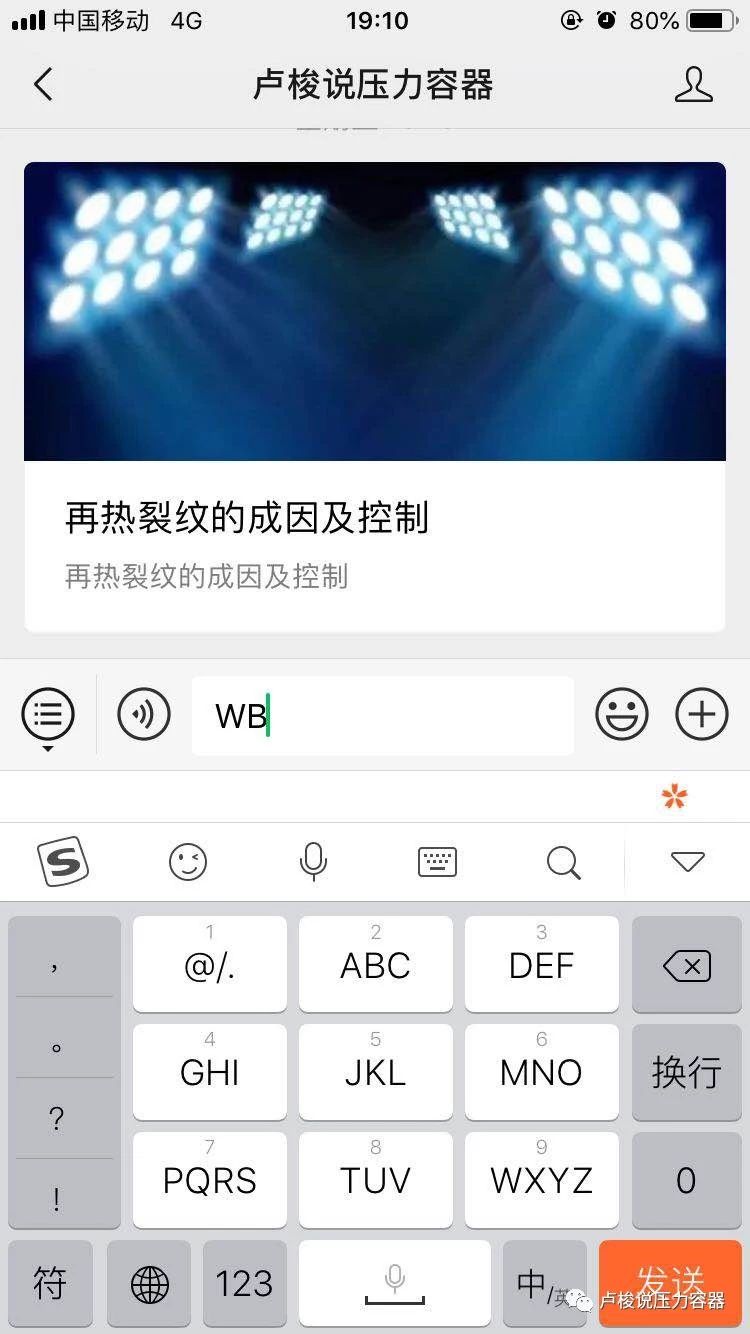Open the emoji sticker panel
Image resolution: width=750 pixels, height=1334 pixels.
point(621,715)
